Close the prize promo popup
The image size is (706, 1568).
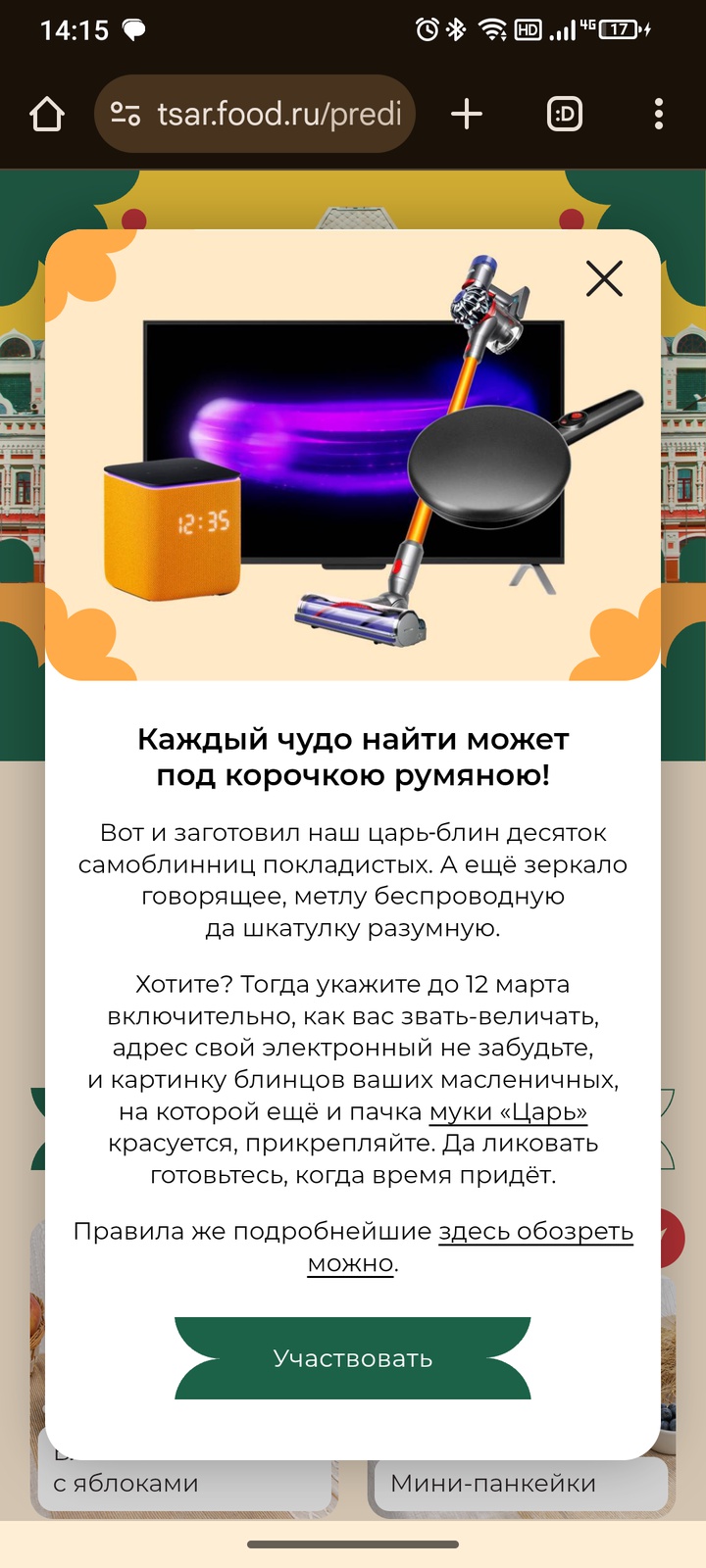pyautogui.click(x=604, y=279)
